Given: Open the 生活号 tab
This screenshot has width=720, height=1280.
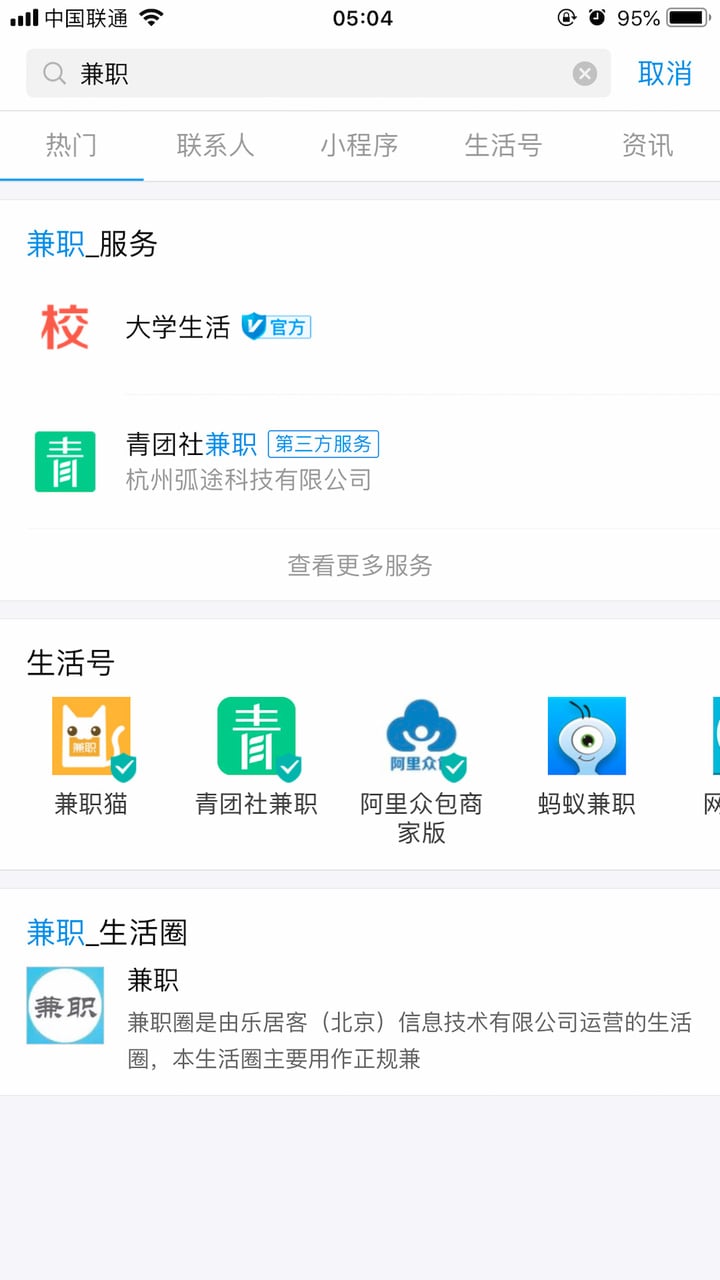Looking at the screenshot, I should pos(504,146).
